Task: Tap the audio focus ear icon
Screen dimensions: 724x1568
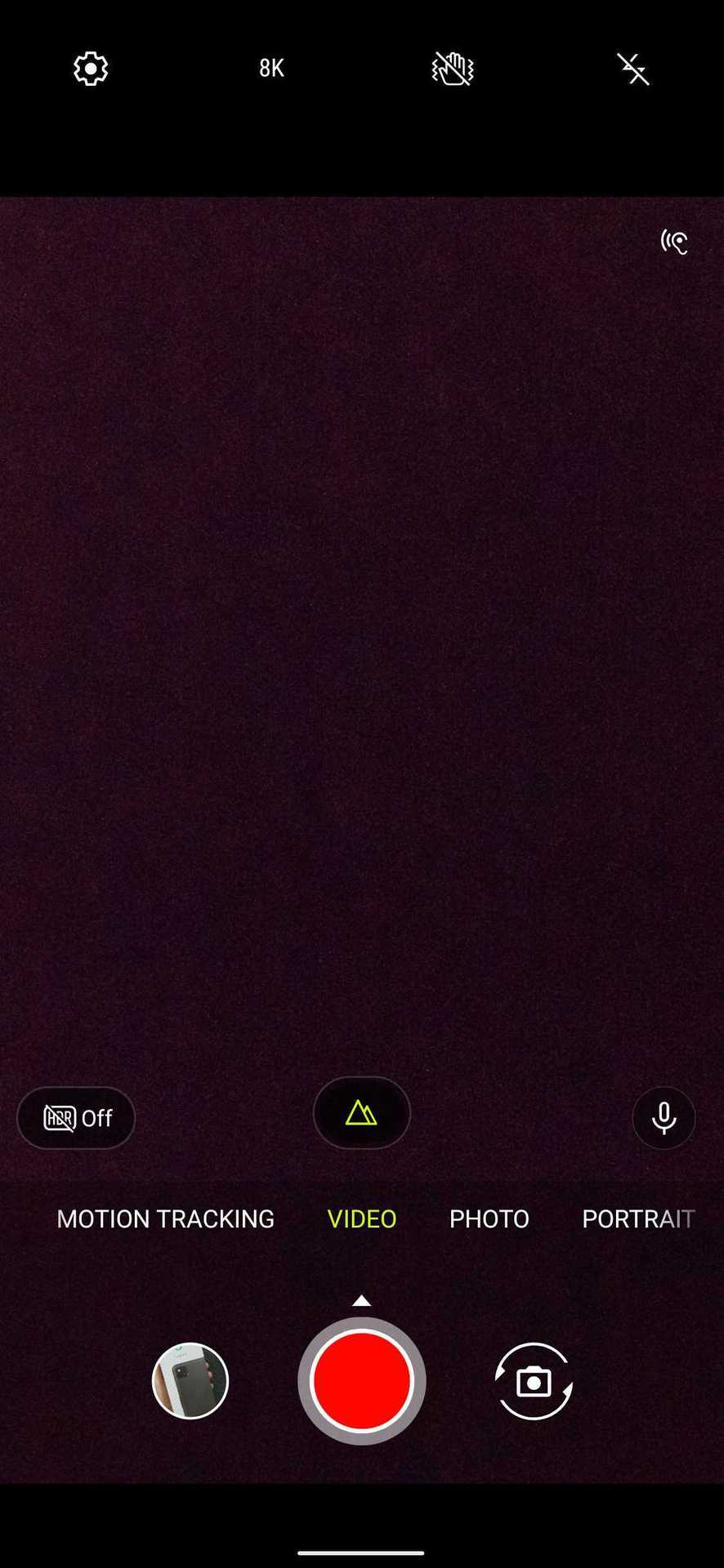Action: [674, 242]
